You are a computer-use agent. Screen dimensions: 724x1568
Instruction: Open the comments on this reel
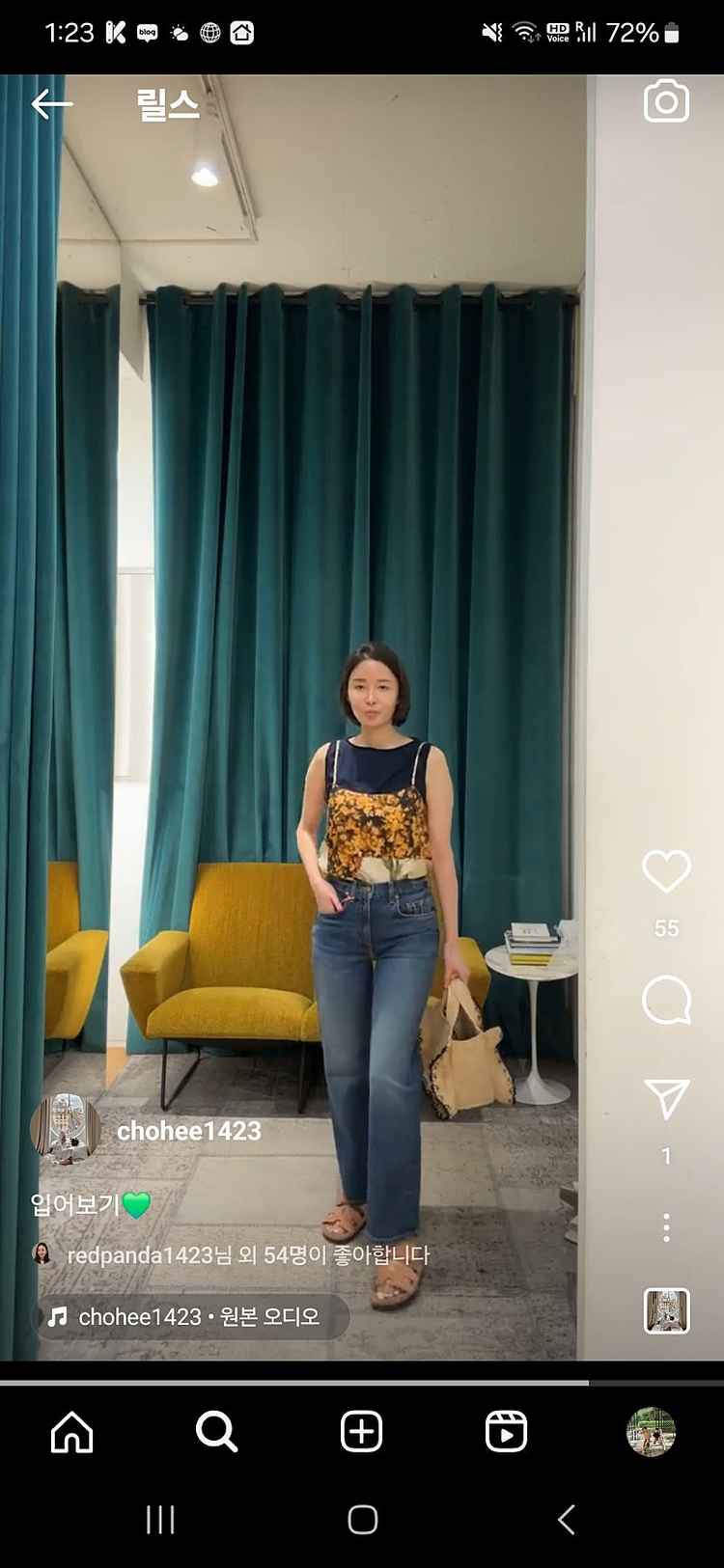point(666,1000)
